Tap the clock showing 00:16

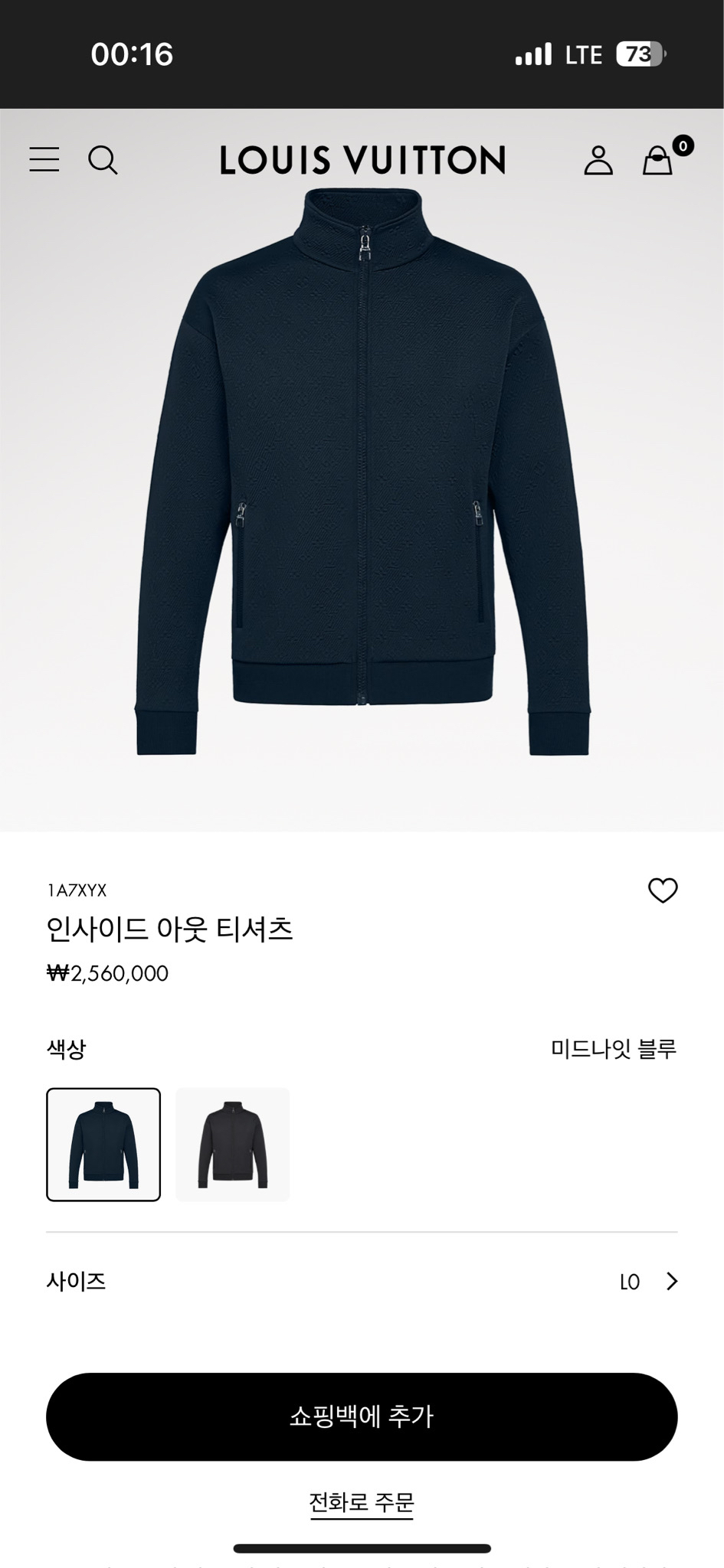(x=129, y=54)
